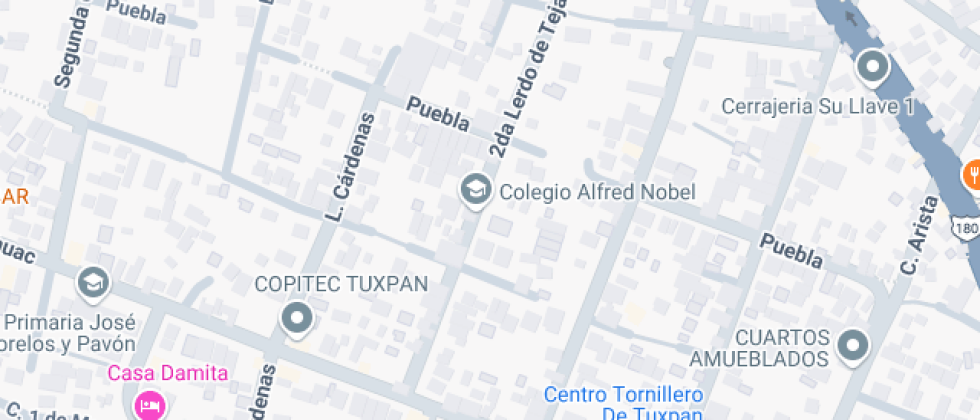Image resolution: width=980 pixels, height=420 pixels.
Task: Select the Casa Damita hotel pin
Action: pyautogui.click(x=151, y=405)
